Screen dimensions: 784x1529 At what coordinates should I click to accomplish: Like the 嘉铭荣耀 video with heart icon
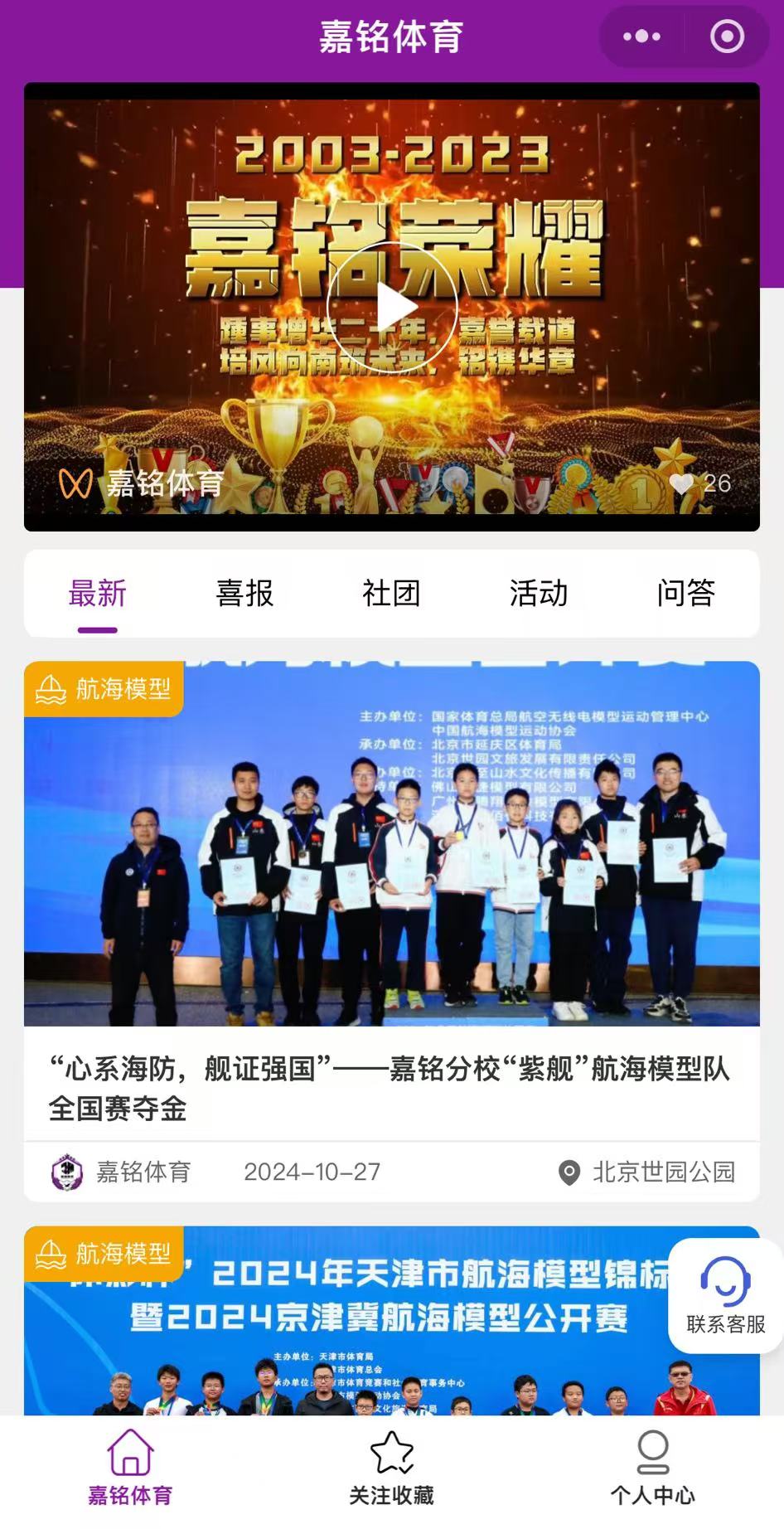[682, 483]
